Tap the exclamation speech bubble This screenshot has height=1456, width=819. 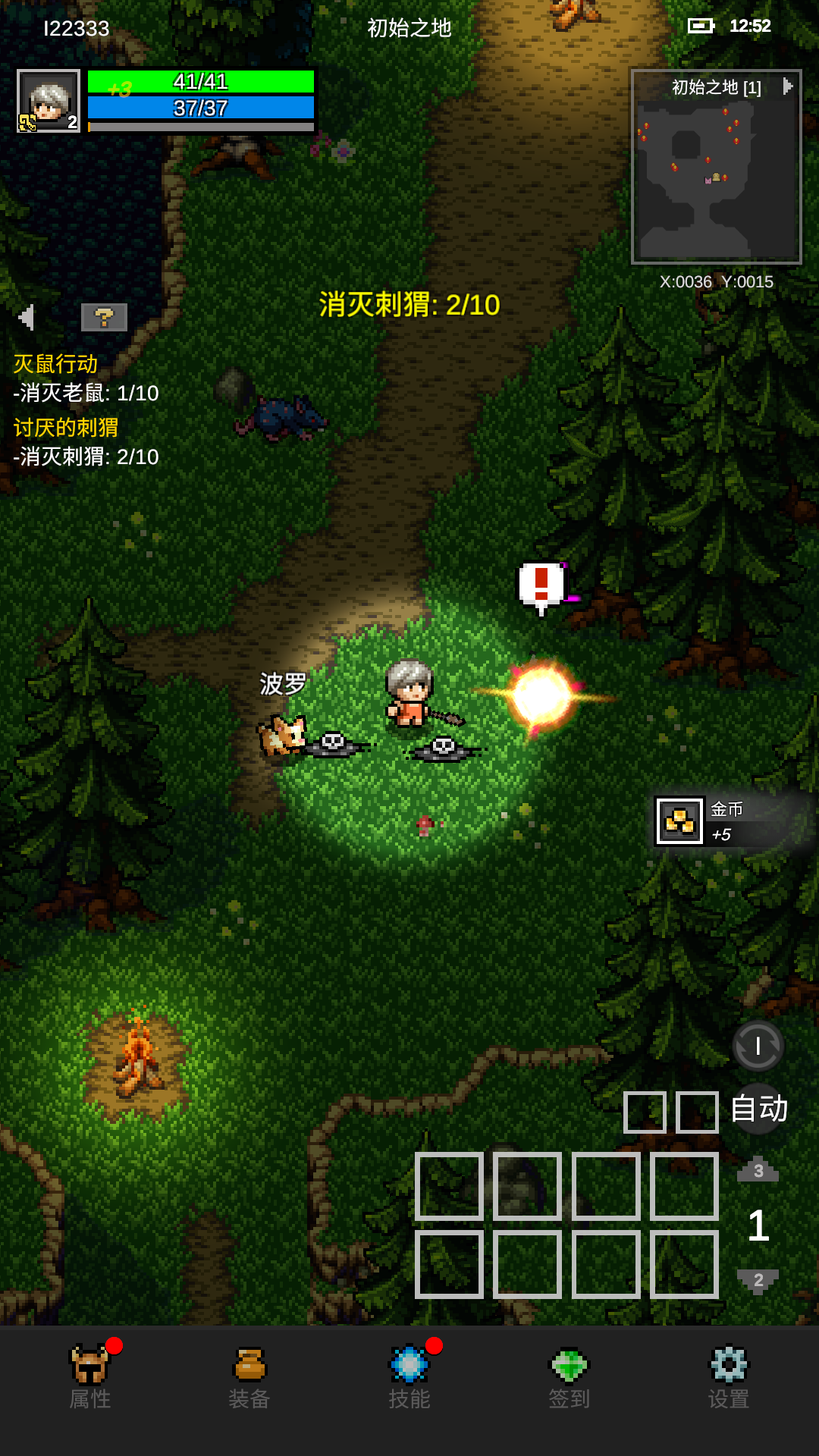pyautogui.click(x=541, y=585)
